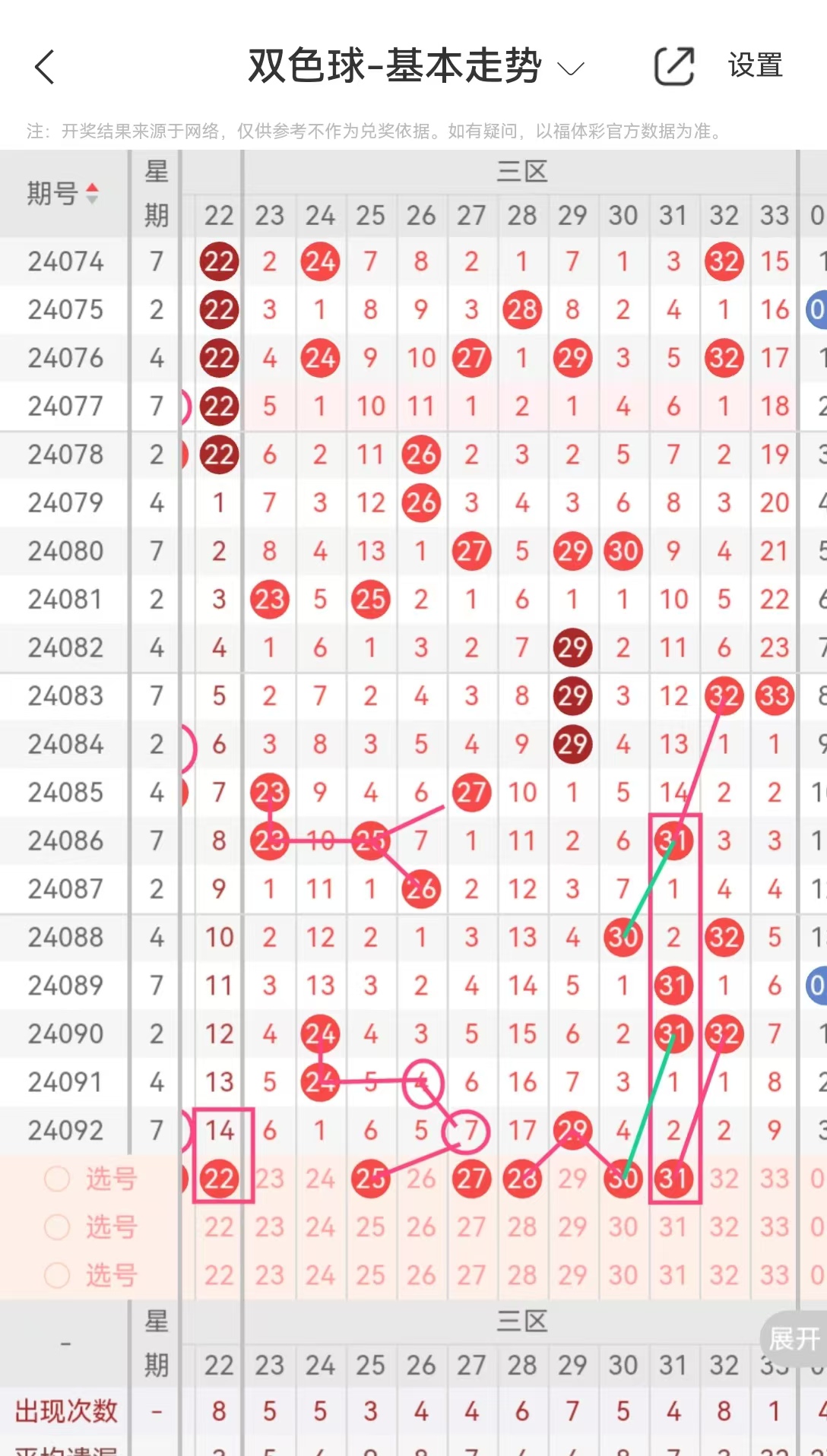Open 设置 settings
Viewport: 827px width, 1456px height.
[755, 66]
